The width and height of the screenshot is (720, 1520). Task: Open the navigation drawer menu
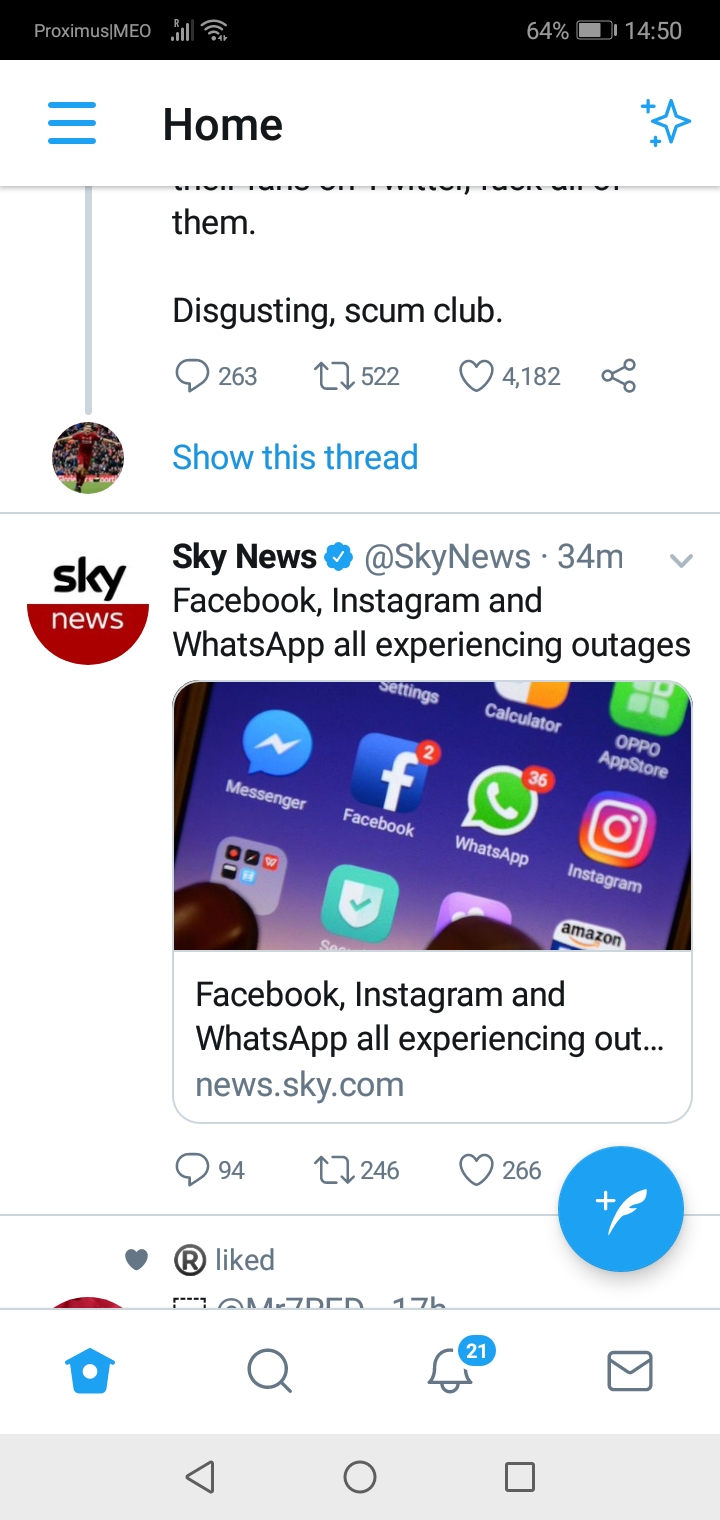click(72, 124)
